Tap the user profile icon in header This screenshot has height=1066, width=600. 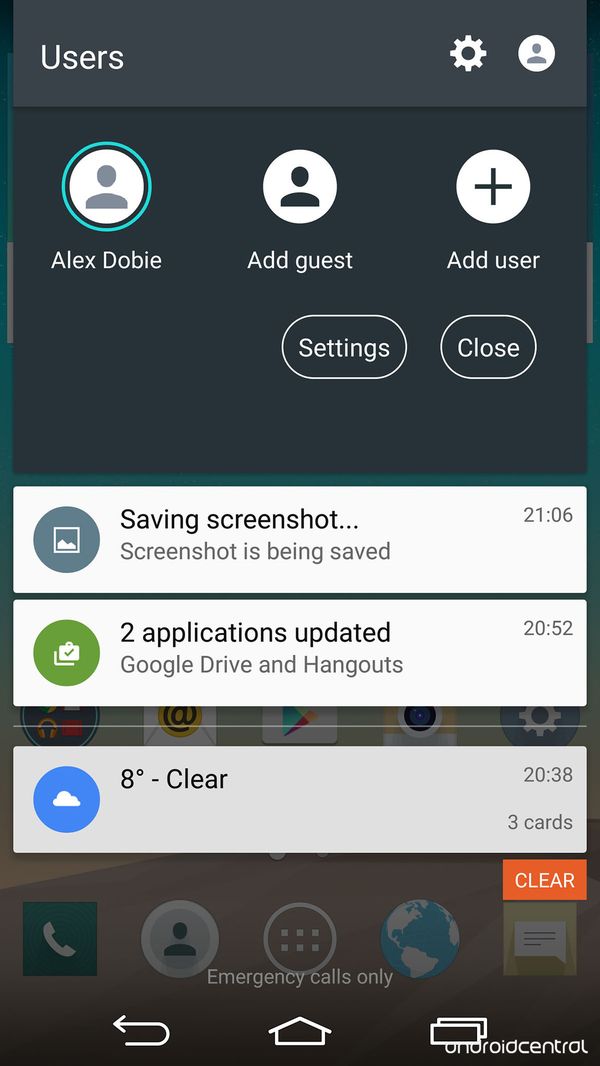pos(537,54)
